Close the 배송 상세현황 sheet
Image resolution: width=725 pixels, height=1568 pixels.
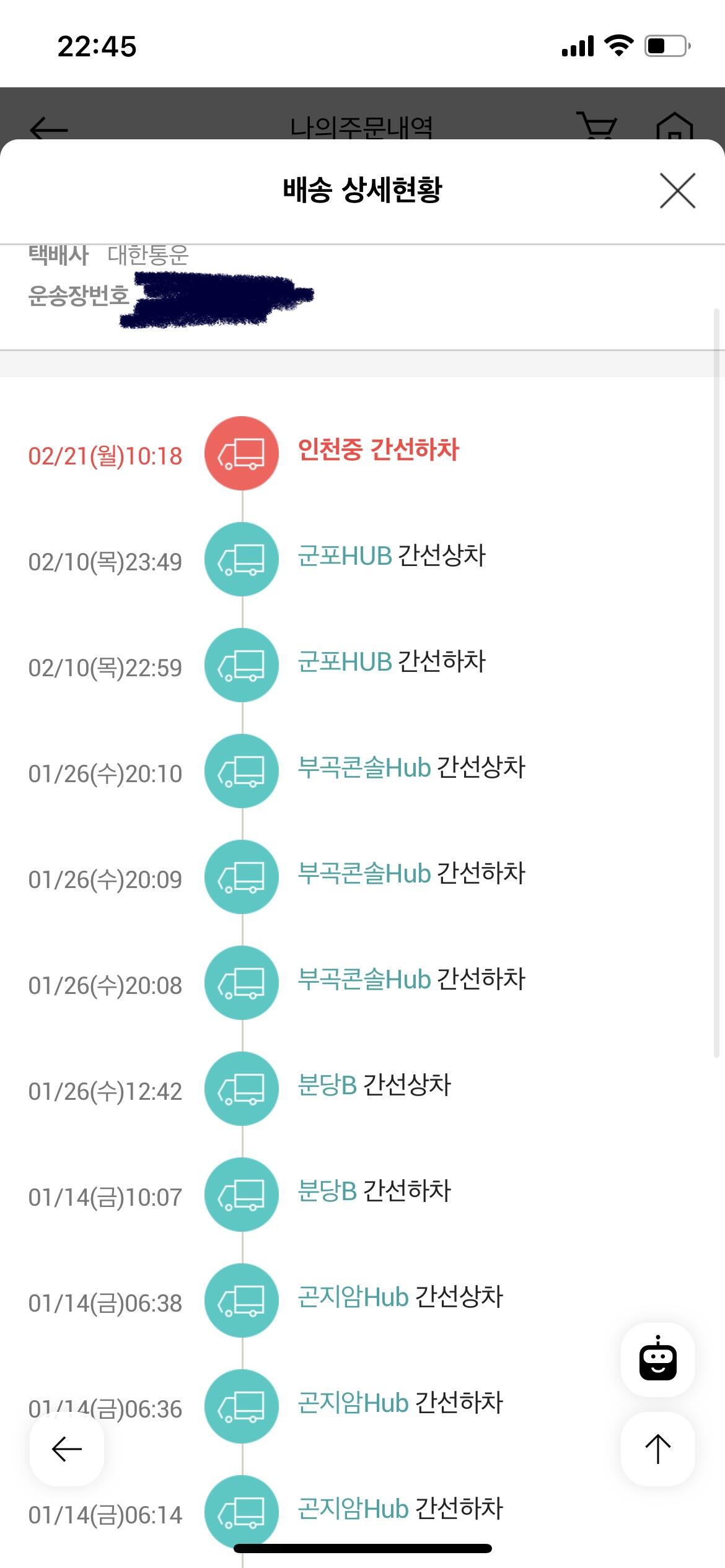(x=677, y=191)
